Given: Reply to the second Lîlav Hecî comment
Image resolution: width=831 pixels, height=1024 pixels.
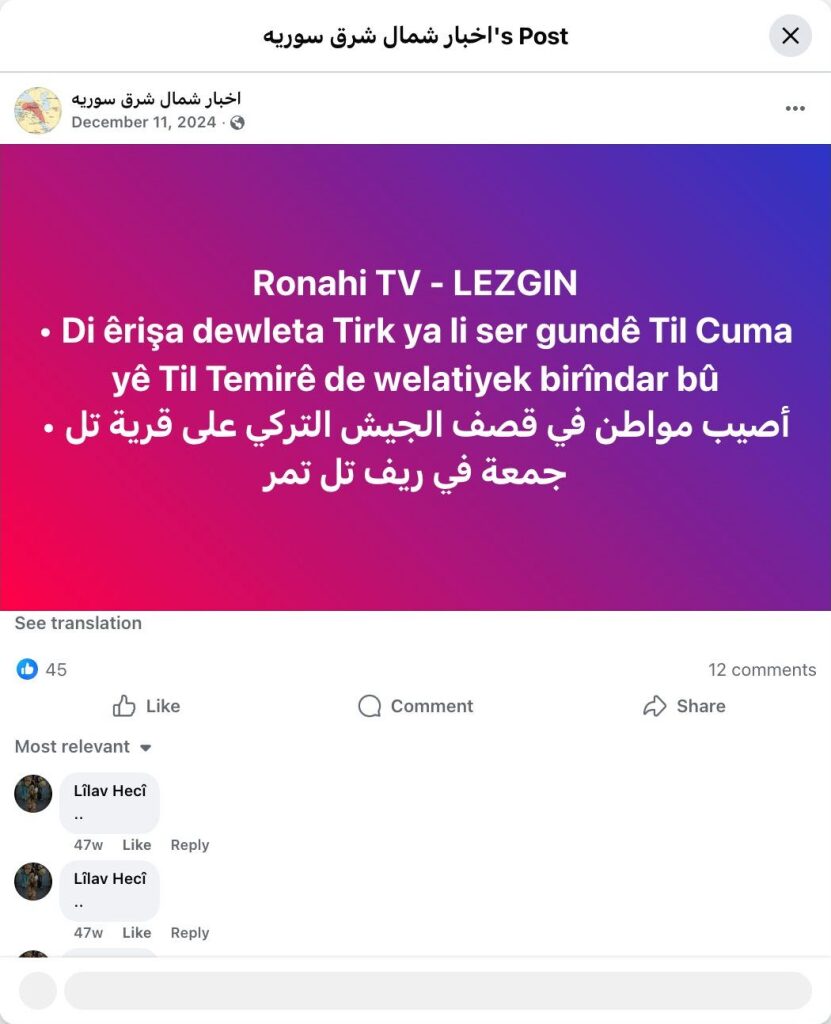Looking at the screenshot, I should pos(189,933).
